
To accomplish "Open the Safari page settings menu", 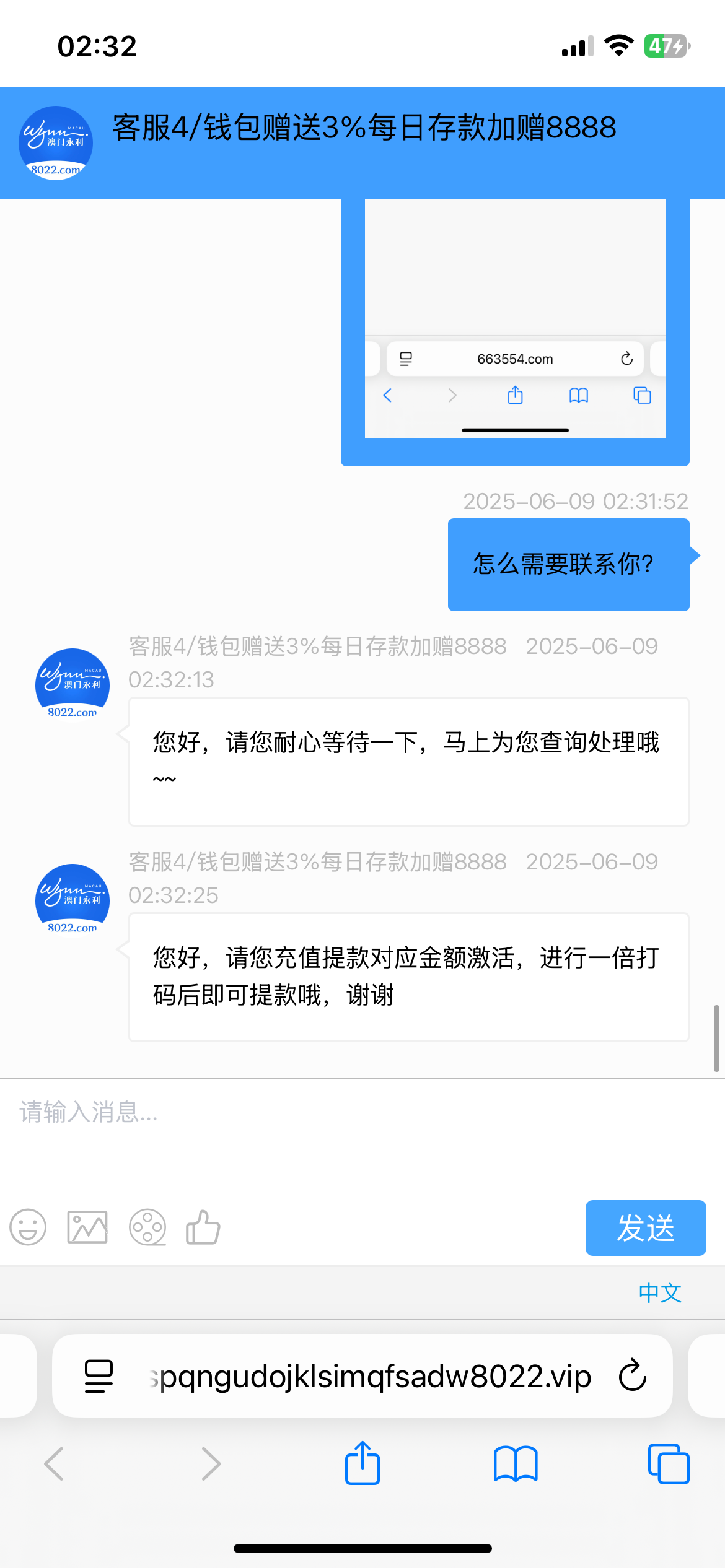I will pyautogui.click(x=99, y=1376).
